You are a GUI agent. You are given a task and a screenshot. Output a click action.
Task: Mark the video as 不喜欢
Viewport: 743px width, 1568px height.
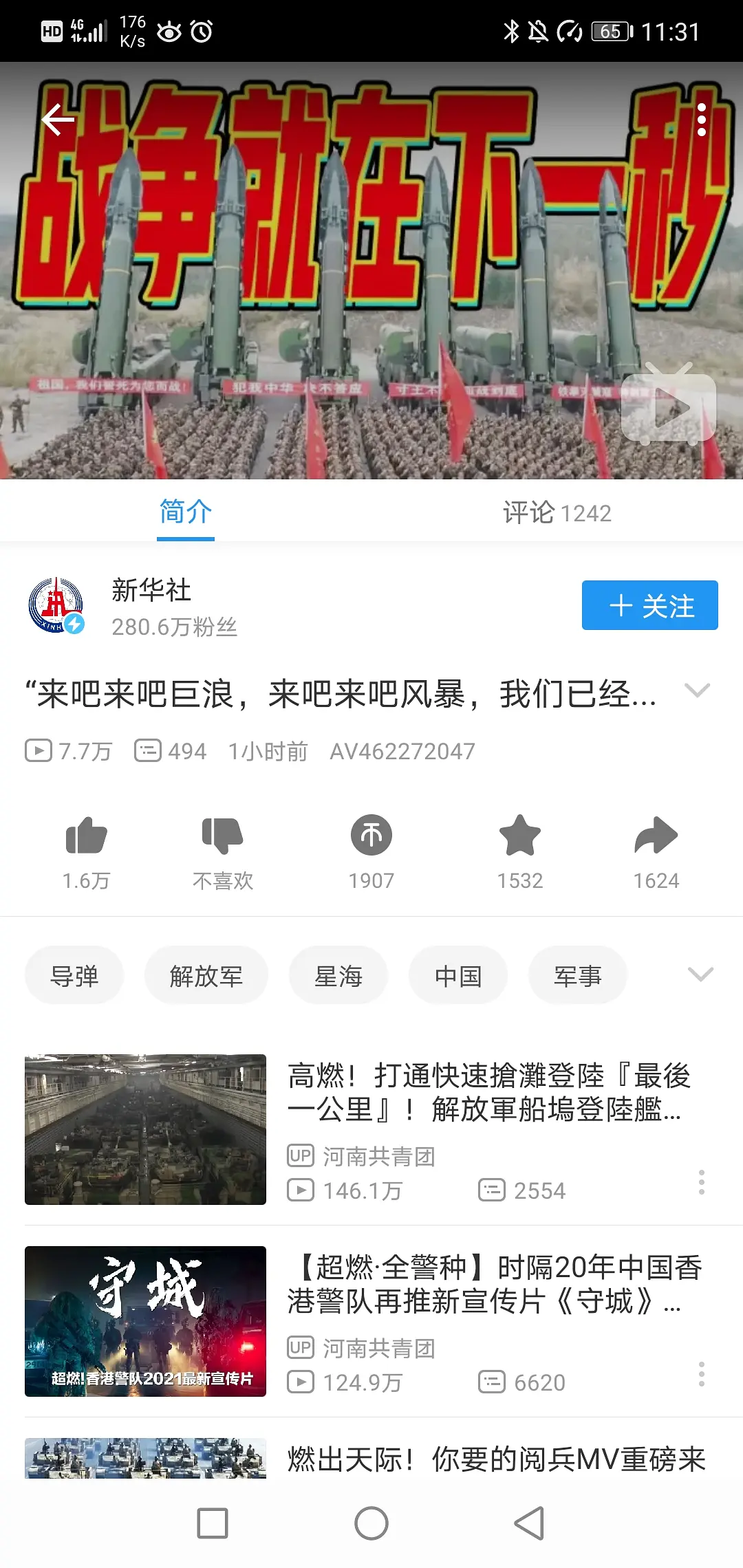223,836
